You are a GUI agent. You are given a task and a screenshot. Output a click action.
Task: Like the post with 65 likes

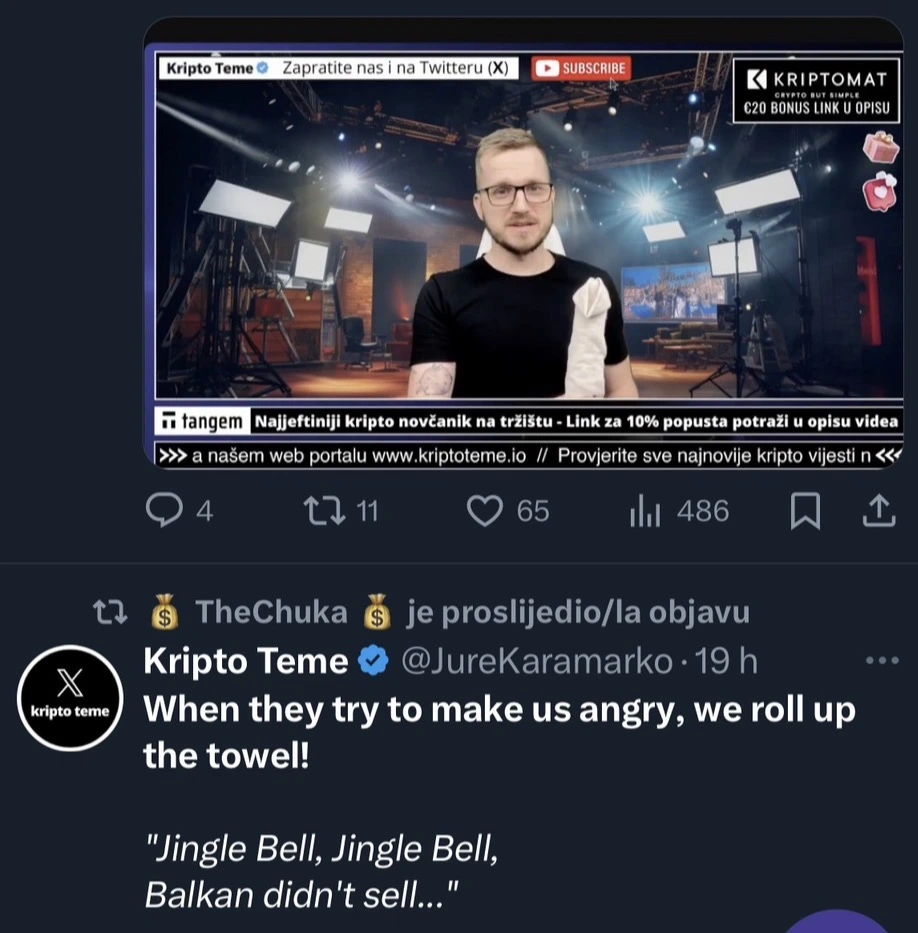pos(485,512)
